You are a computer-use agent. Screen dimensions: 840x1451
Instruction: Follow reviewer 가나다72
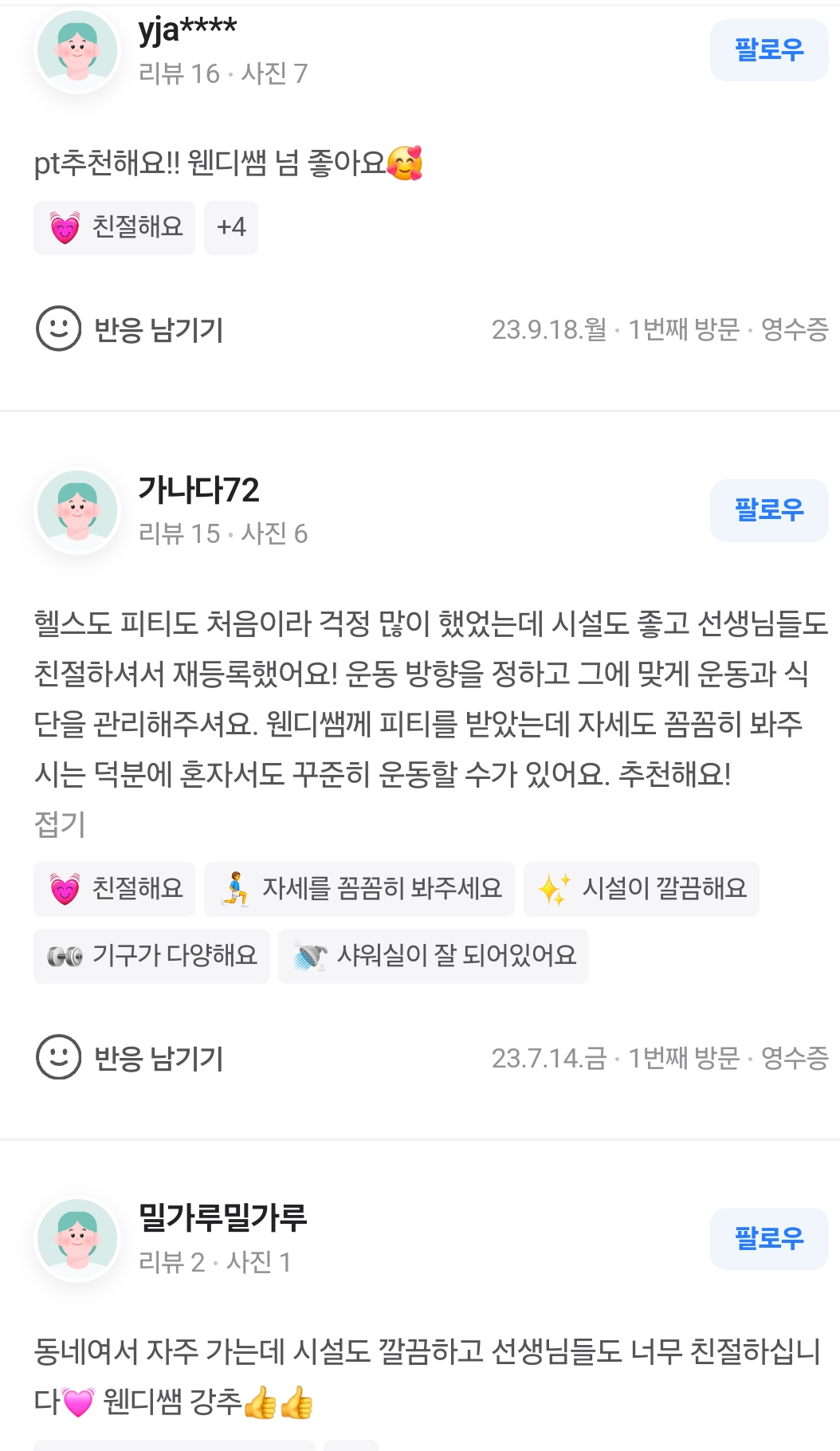click(x=768, y=510)
